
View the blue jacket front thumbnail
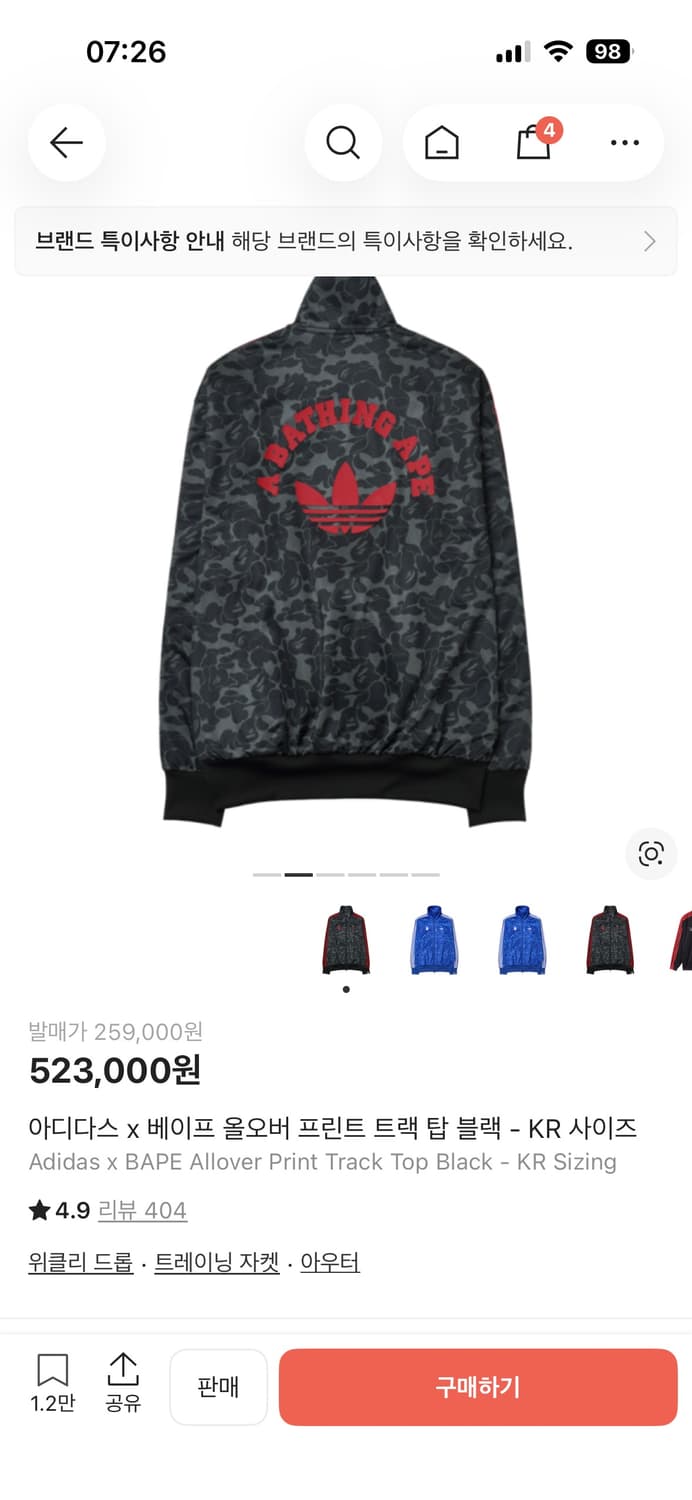point(433,939)
